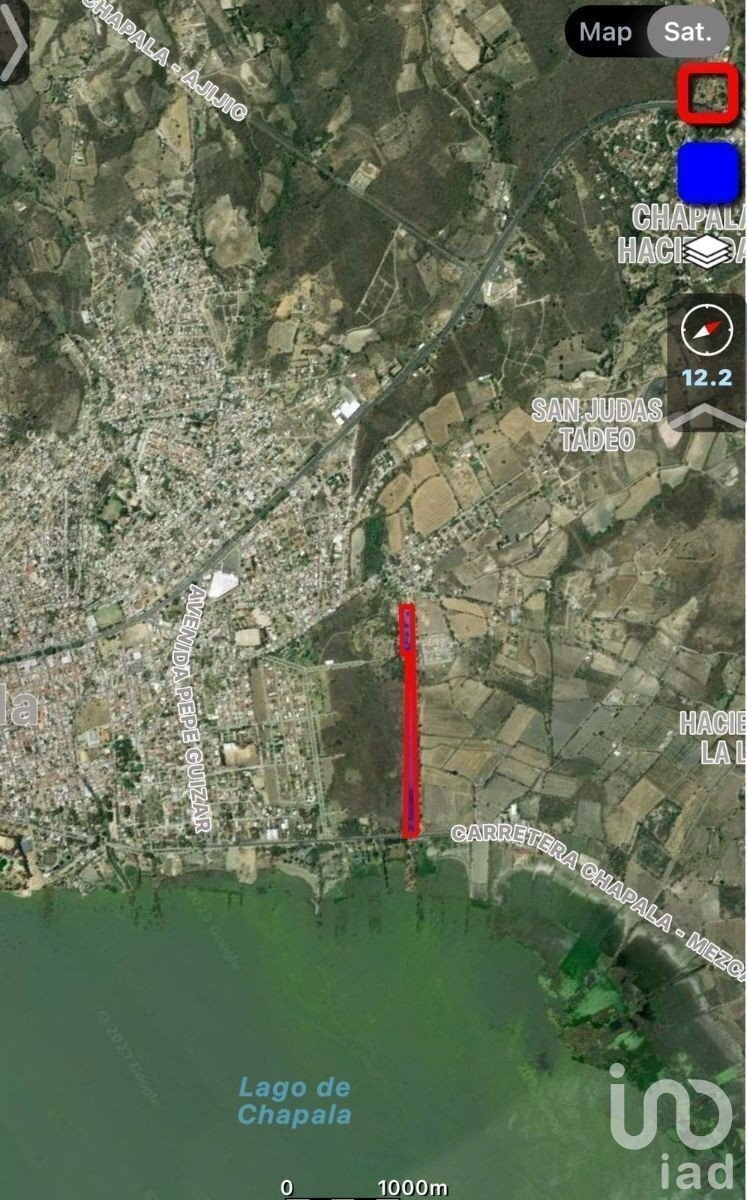This screenshot has width=747, height=1200.
Task: Tap the red outline color square
Action: pyautogui.click(x=708, y=92)
